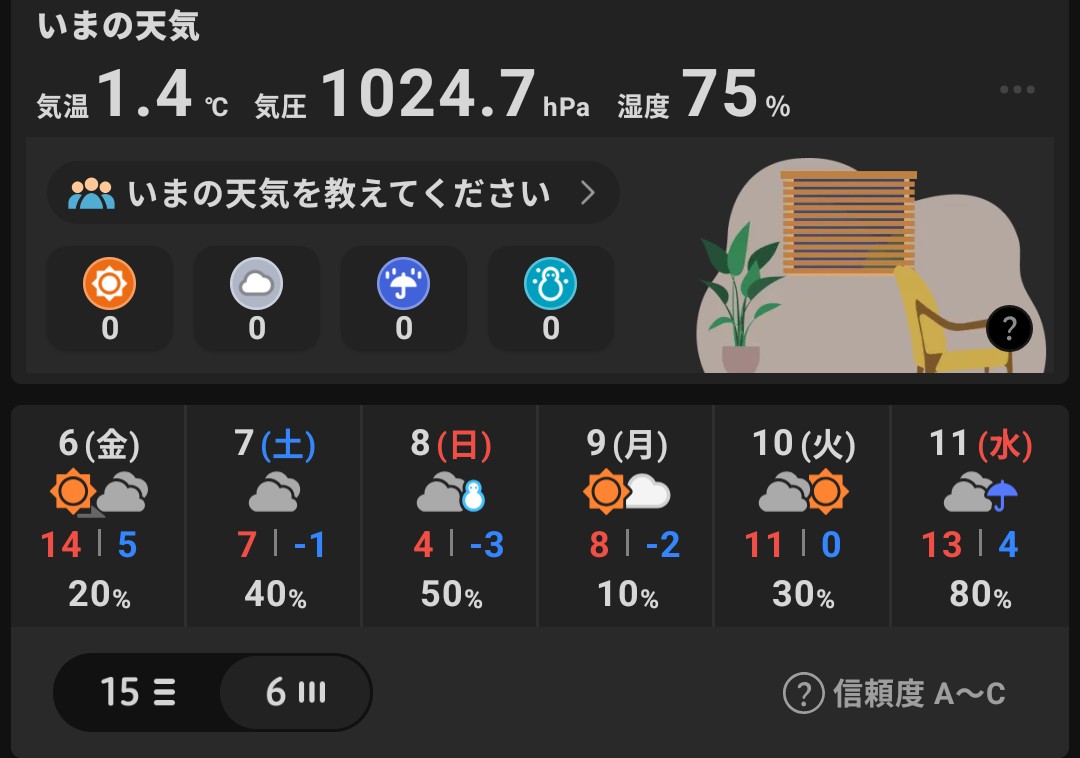Select the 9 (月) forecast card
The image size is (1080, 758).
point(627,517)
